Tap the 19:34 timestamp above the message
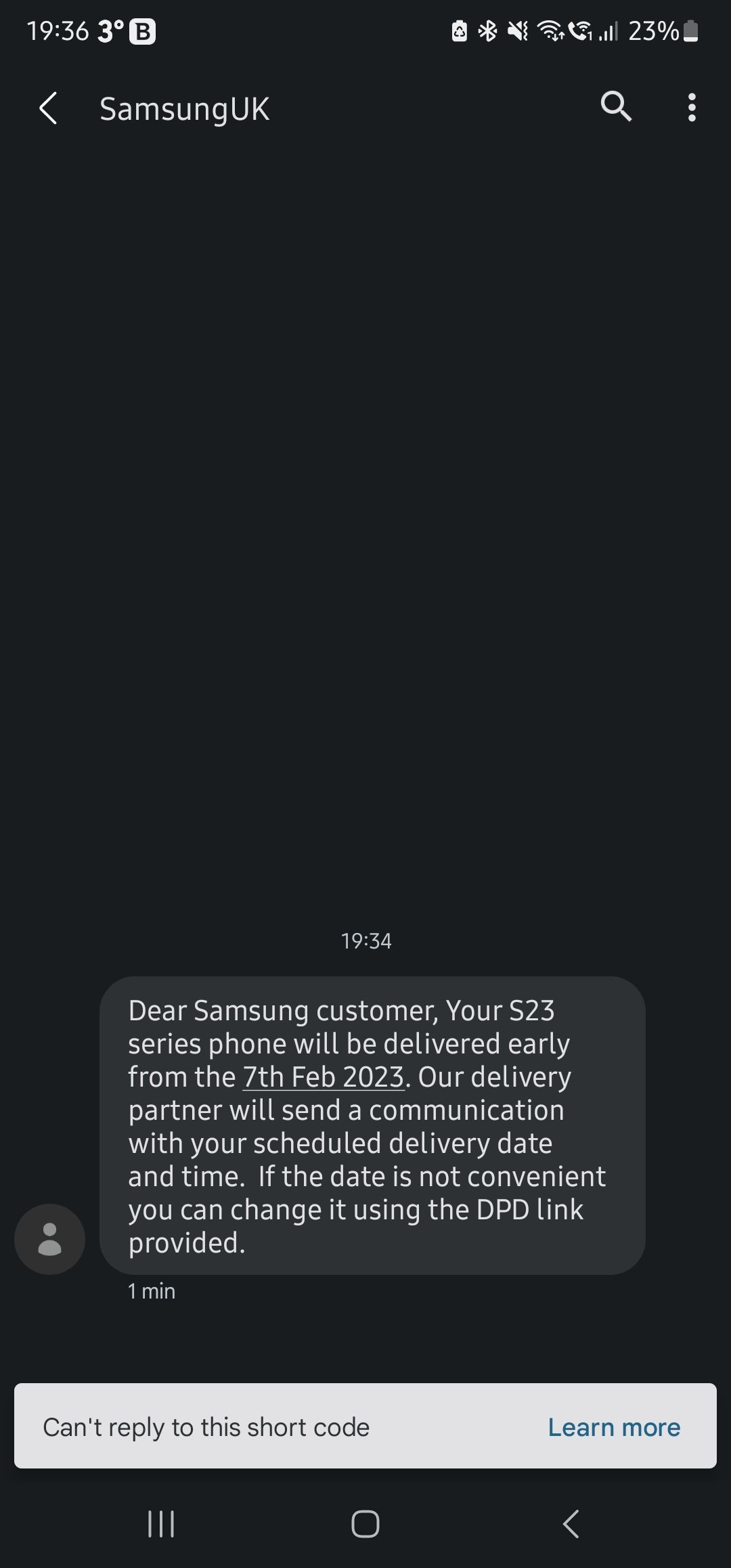This screenshot has width=731, height=1568. pyautogui.click(x=365, y=940)
